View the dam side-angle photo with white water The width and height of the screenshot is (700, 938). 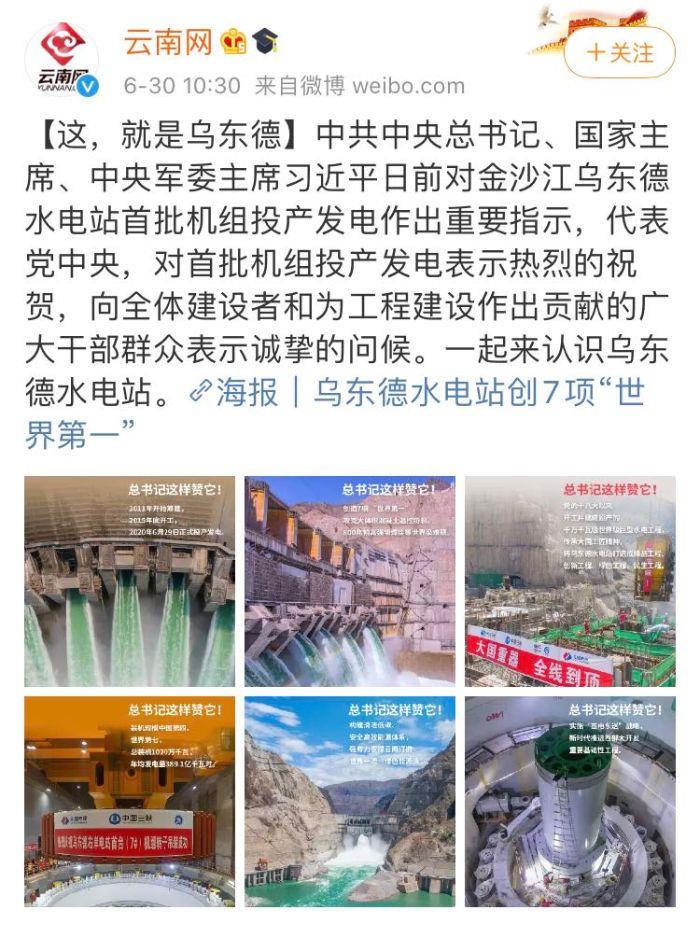click(x=349, y=581)
